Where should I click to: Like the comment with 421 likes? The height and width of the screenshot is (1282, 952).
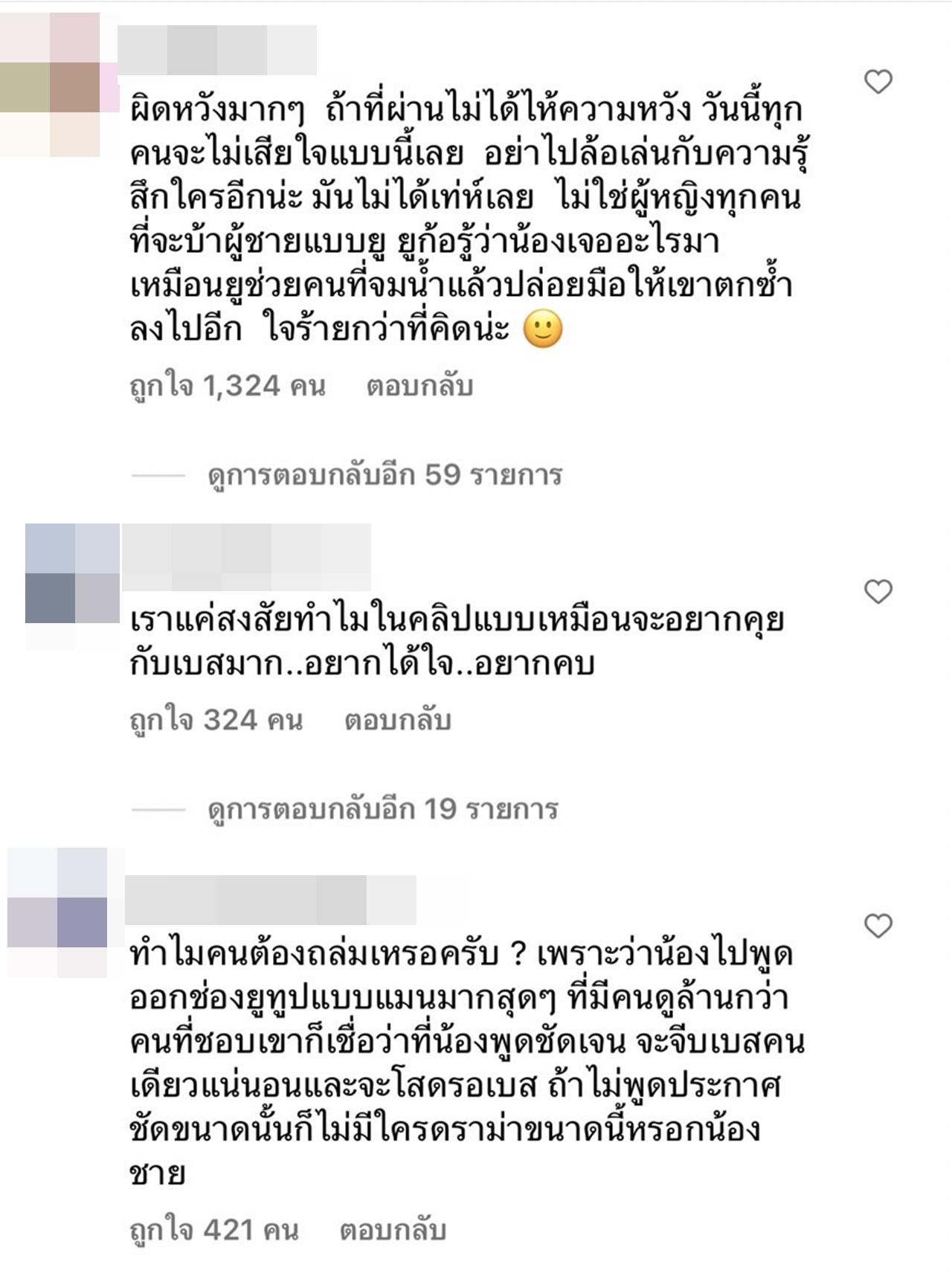[878, 926]
